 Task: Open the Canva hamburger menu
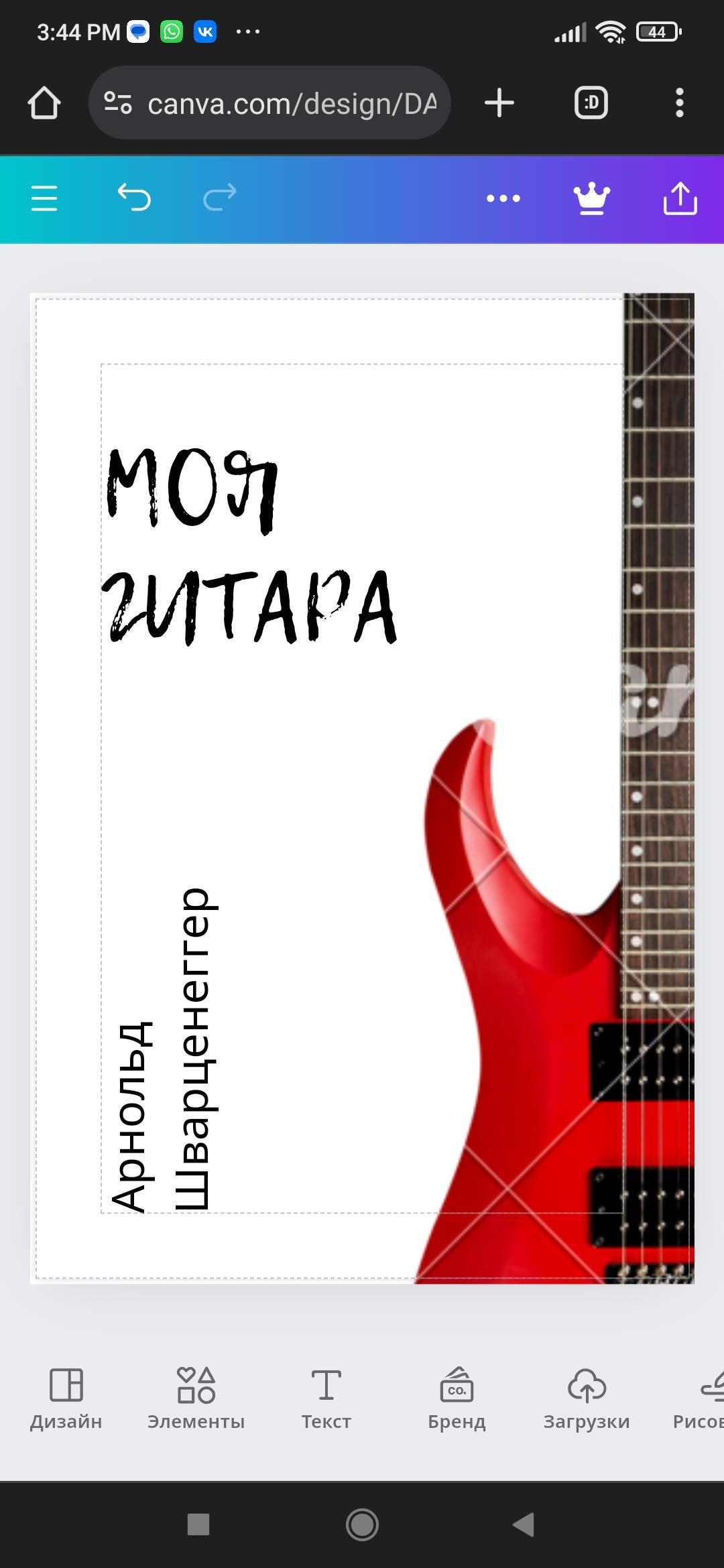[x=44, y=199]
